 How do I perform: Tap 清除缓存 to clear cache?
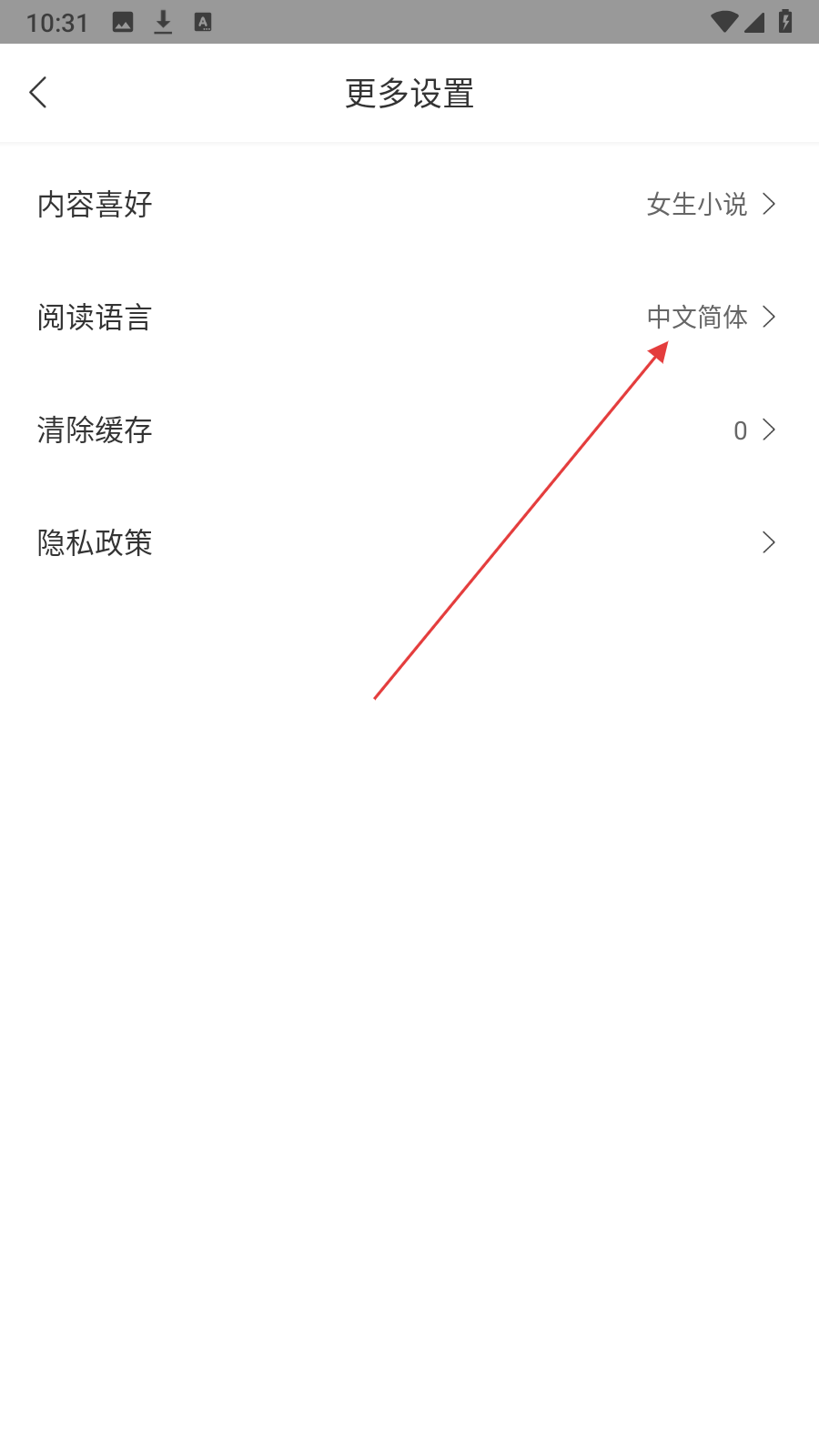[409, 430]
